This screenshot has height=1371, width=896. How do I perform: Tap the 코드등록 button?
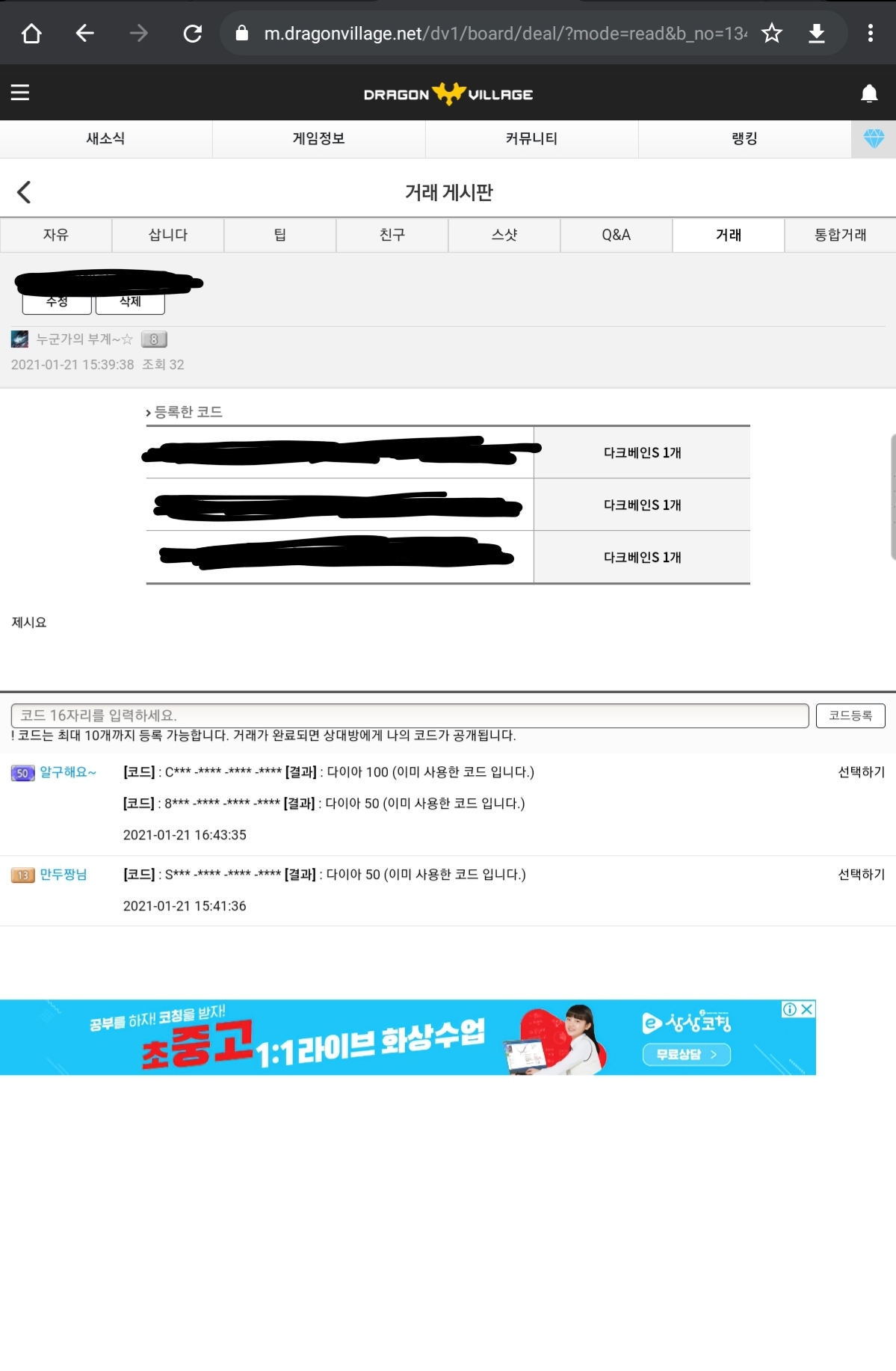[850, 715]
